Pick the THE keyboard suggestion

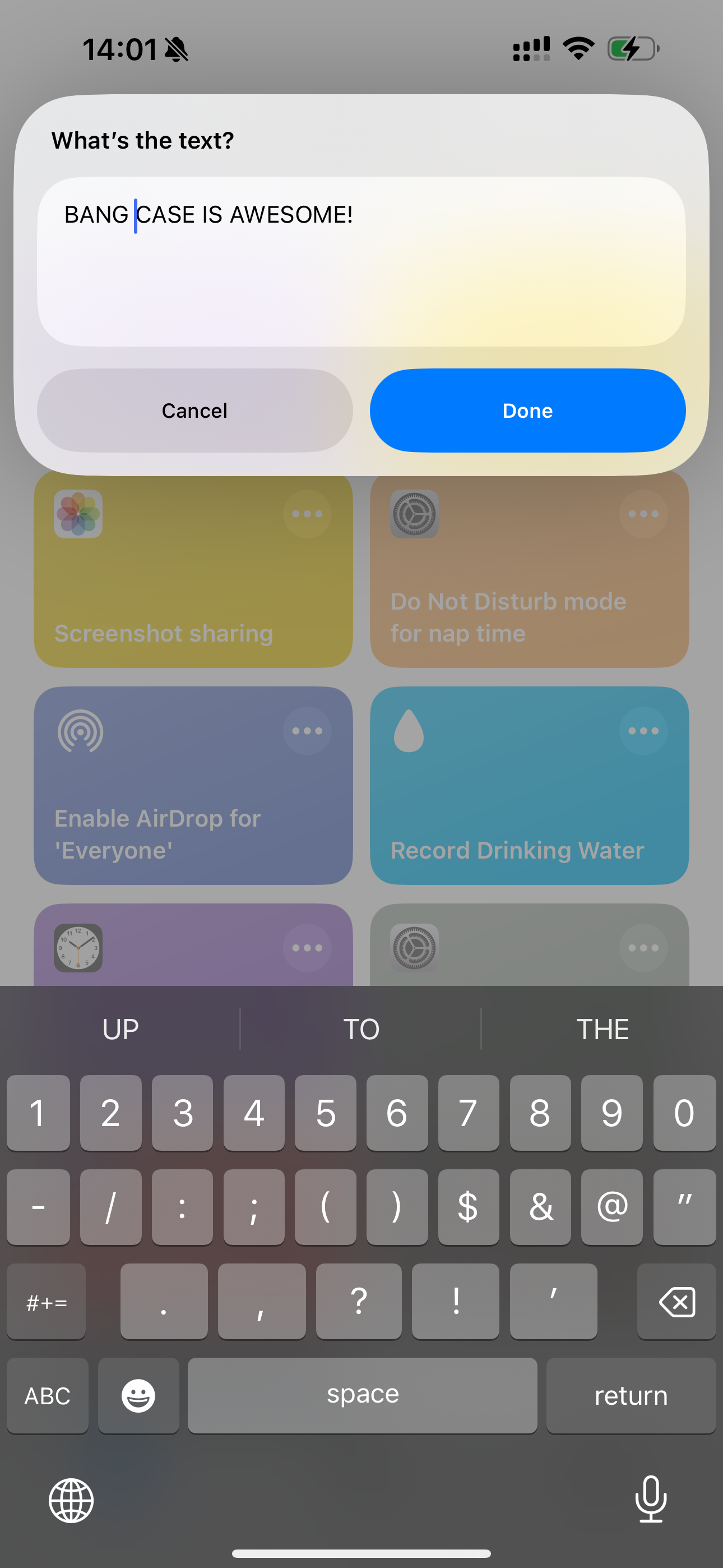(x=602, y=1029)
